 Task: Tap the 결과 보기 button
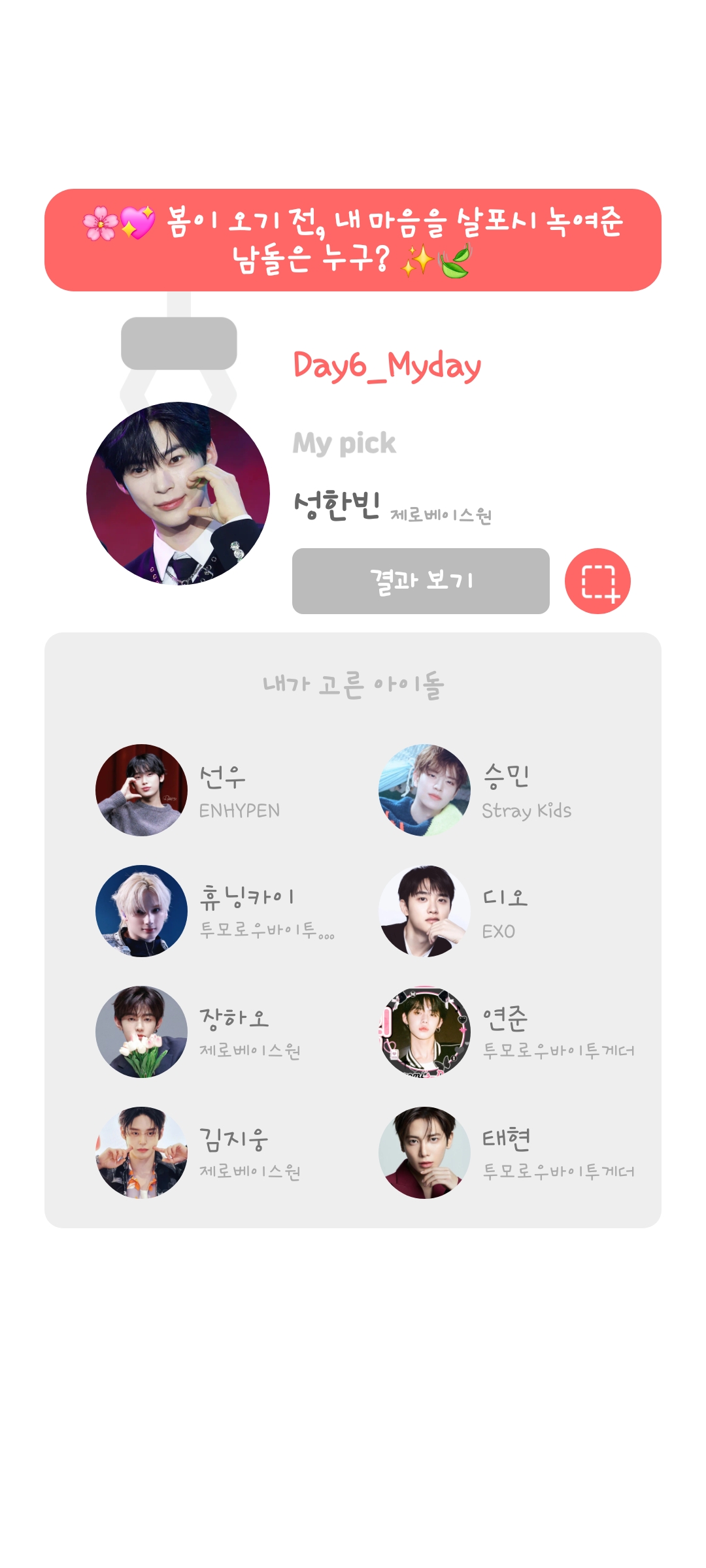click(x=420, y=581)
